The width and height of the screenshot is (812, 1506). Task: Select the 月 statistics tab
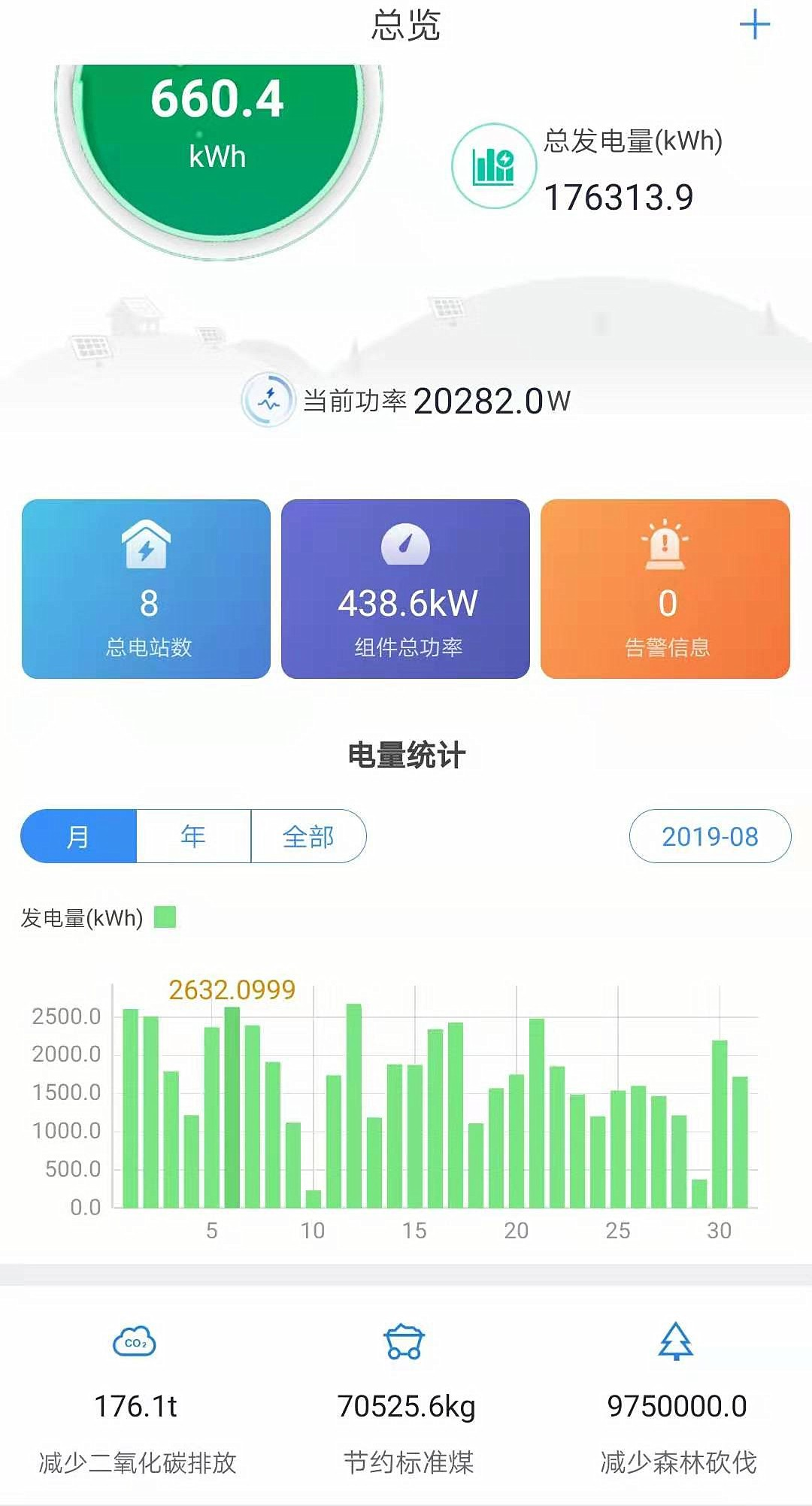[79, 836]
